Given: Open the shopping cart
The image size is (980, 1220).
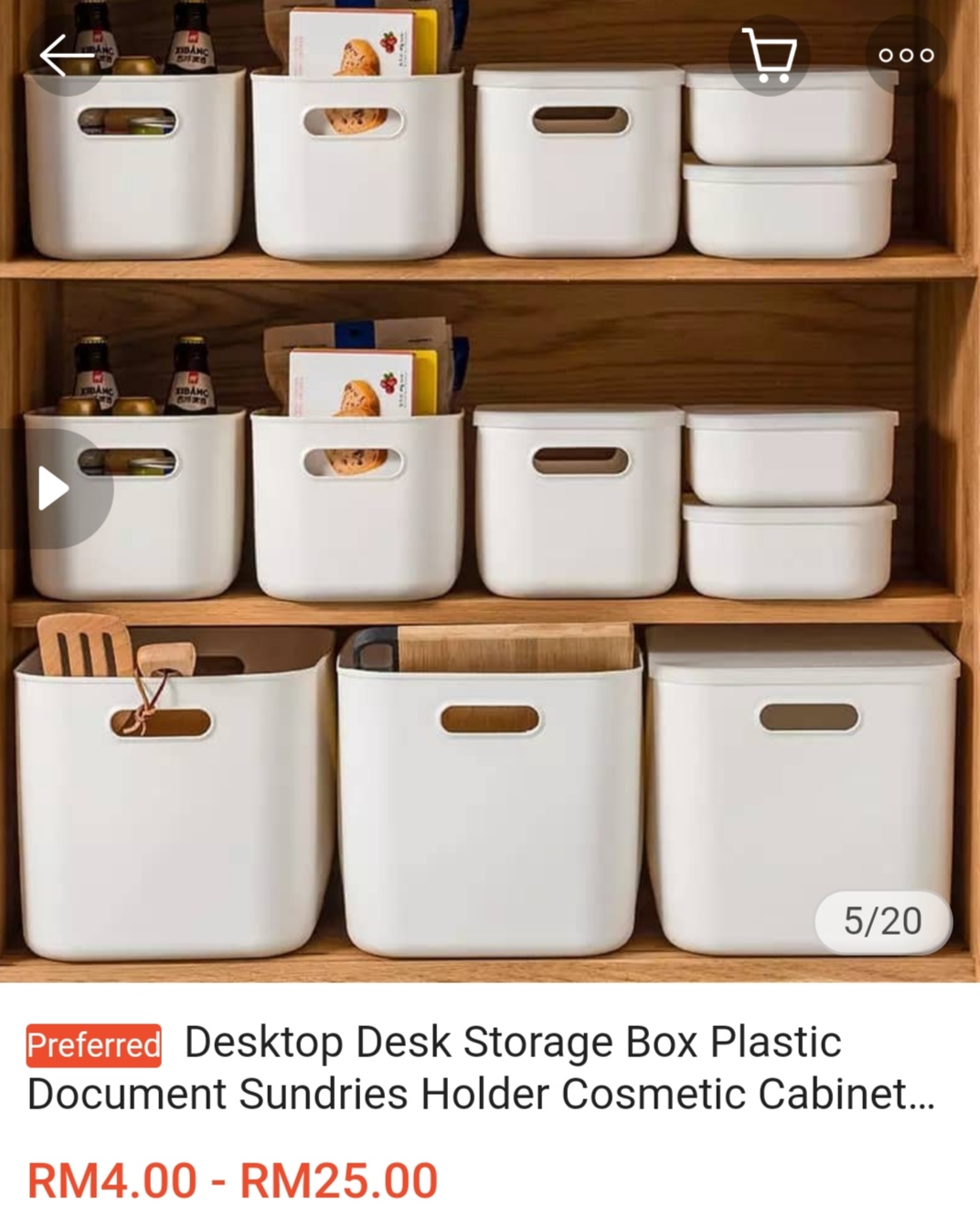Looking at the screenshot, I should click(x=769, y=55).
